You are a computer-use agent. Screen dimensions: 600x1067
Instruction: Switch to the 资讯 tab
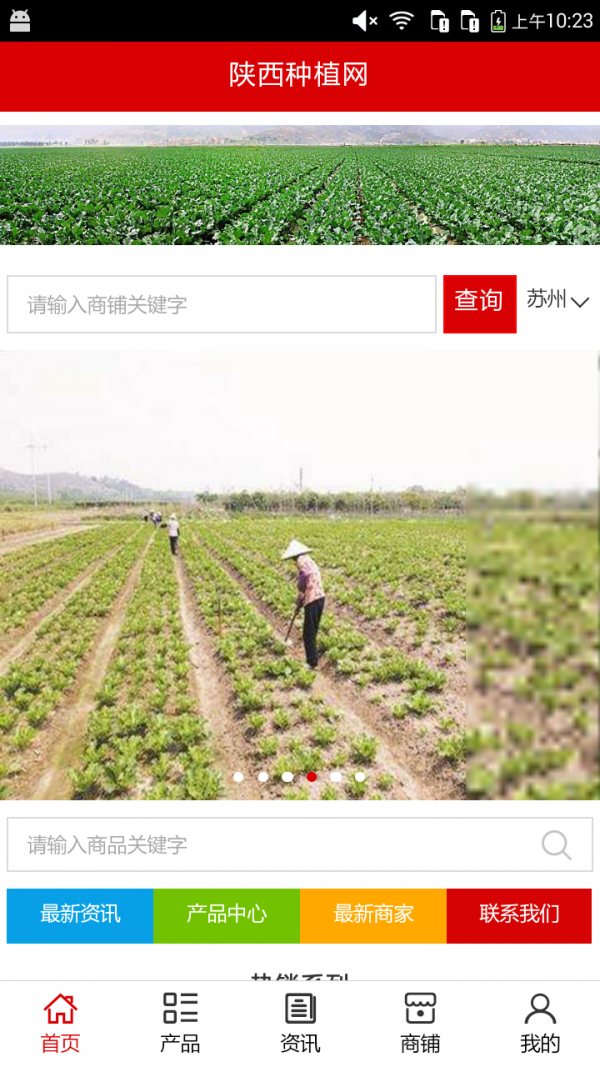(300, 1023)
